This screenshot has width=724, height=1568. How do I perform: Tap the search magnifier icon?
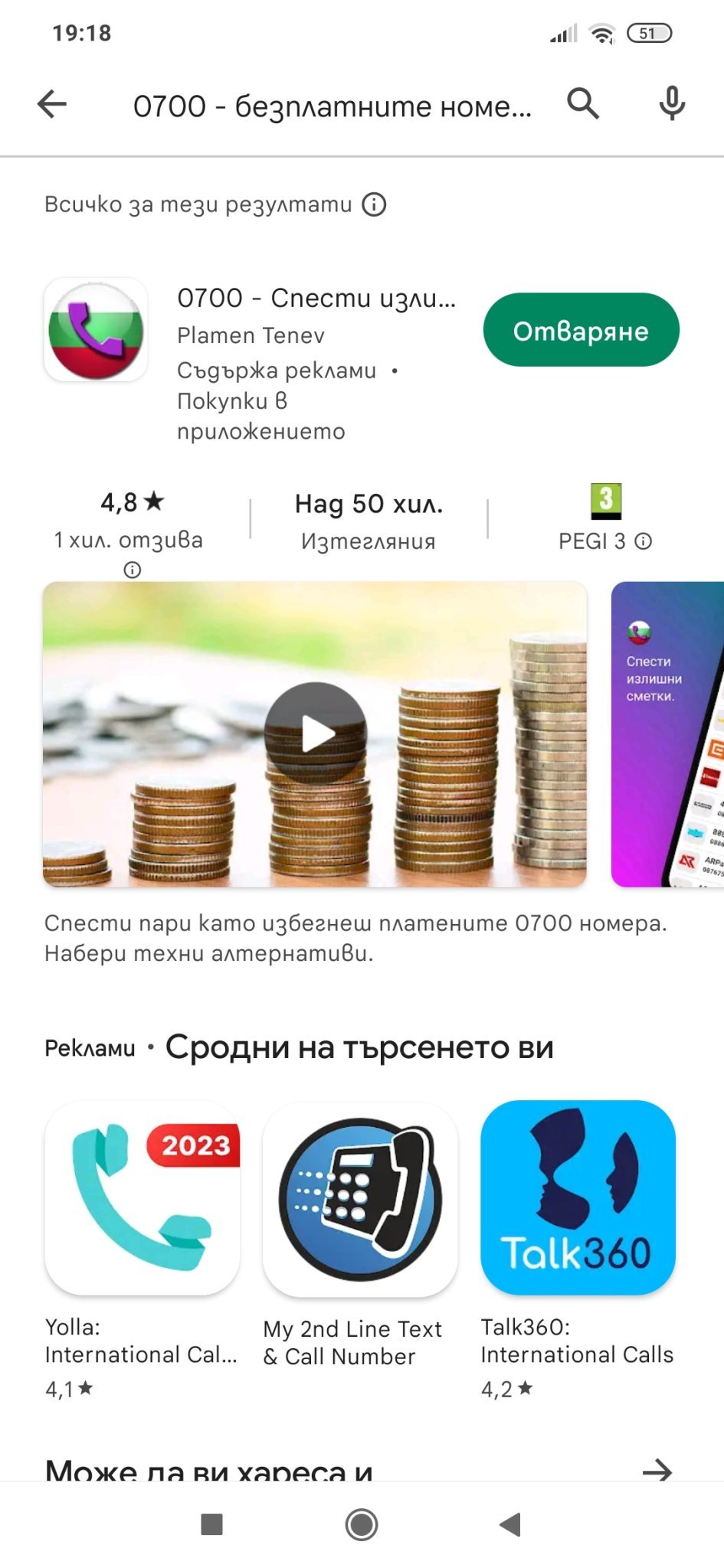pyautogui.click(x=583, y=103)
